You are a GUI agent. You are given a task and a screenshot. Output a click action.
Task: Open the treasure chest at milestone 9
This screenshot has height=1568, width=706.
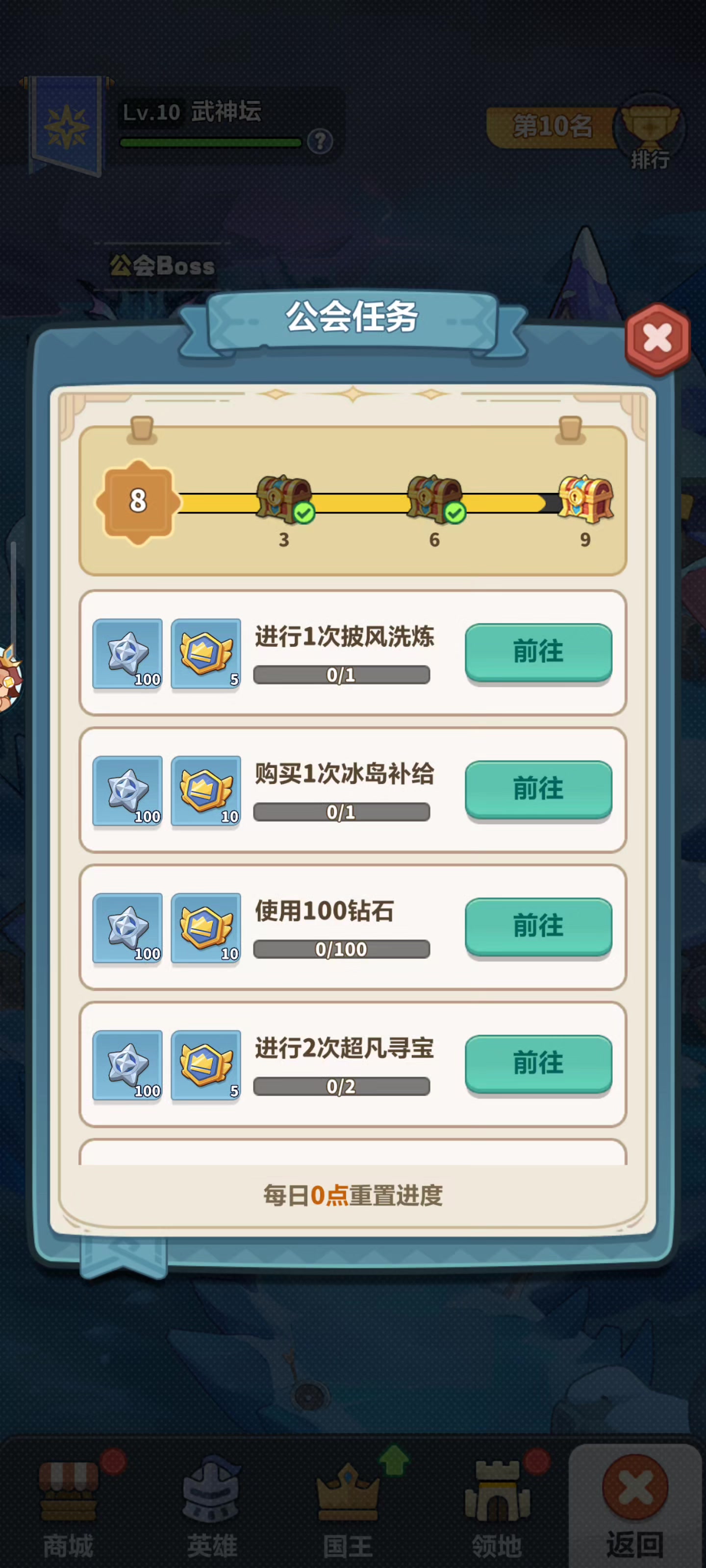pyautogui.click(x=585, y=499)
